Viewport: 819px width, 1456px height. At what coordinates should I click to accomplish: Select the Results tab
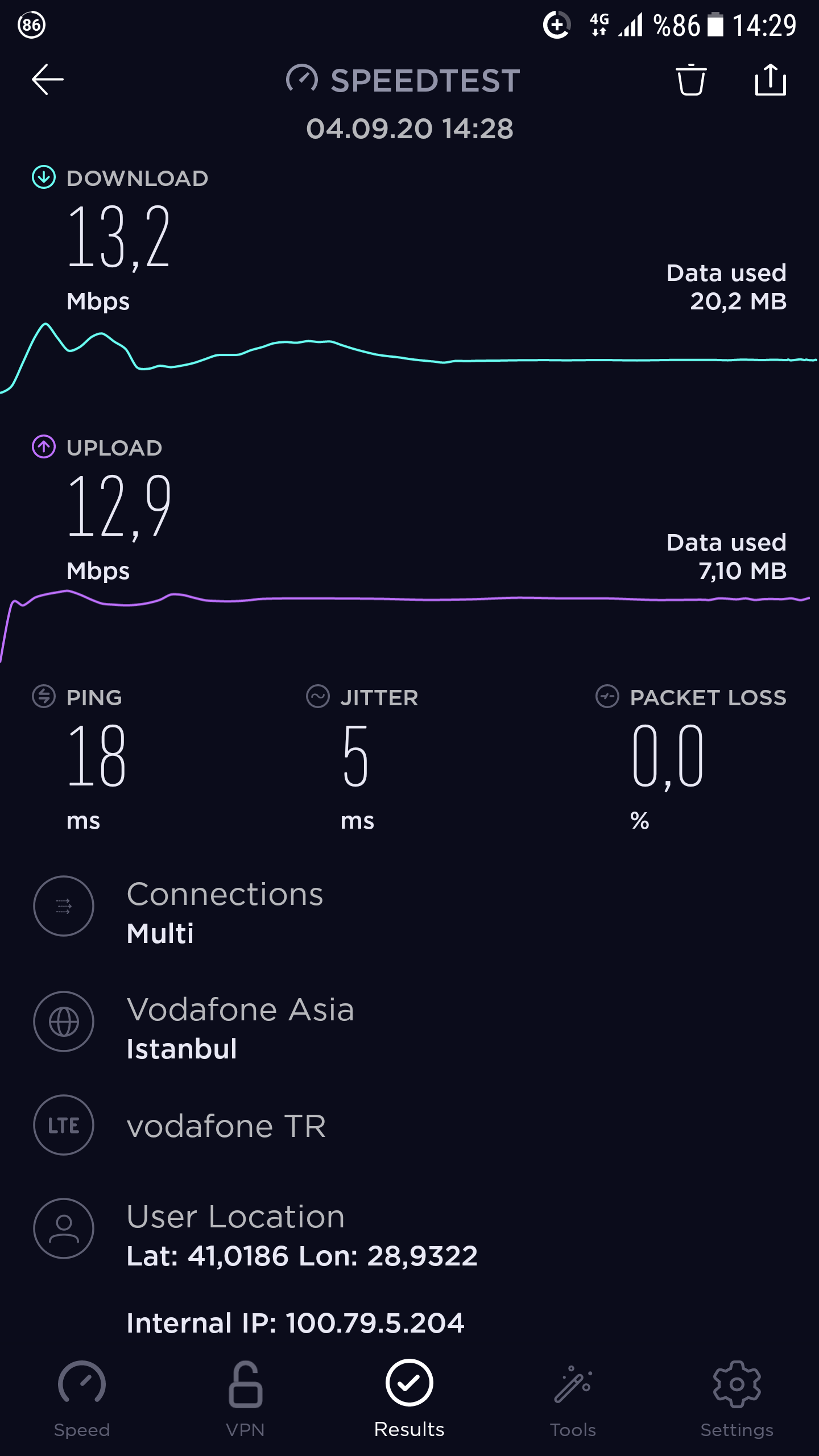pyautogui.click(x=409, y=1399)
